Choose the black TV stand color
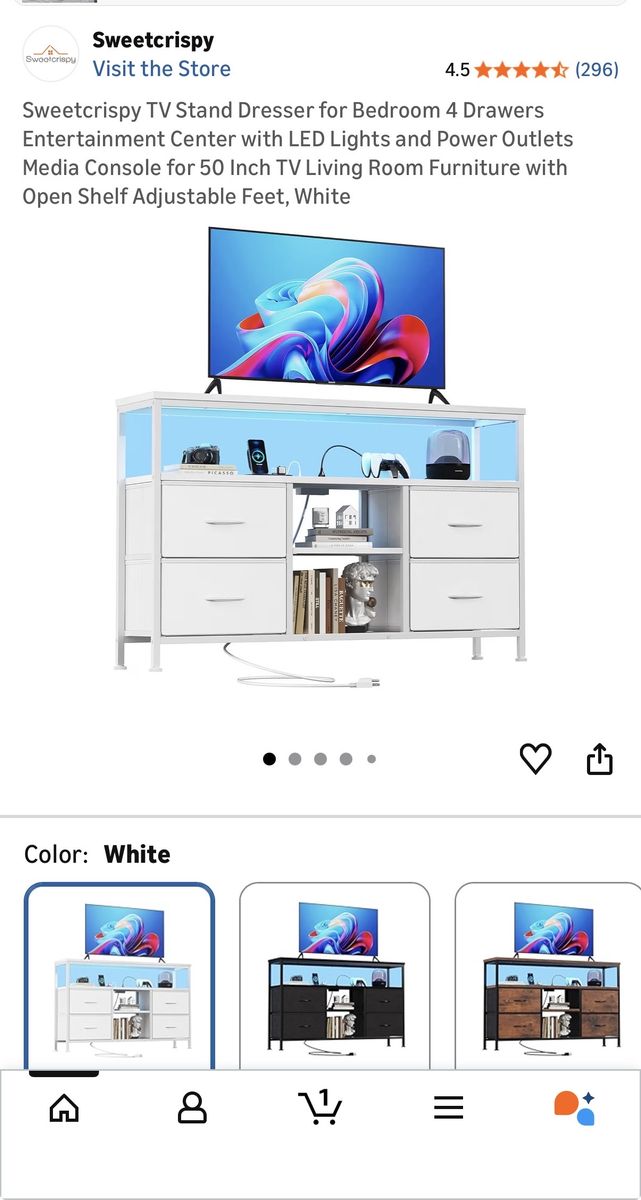This screenshot has height=1200, width=641. (335, 975)
